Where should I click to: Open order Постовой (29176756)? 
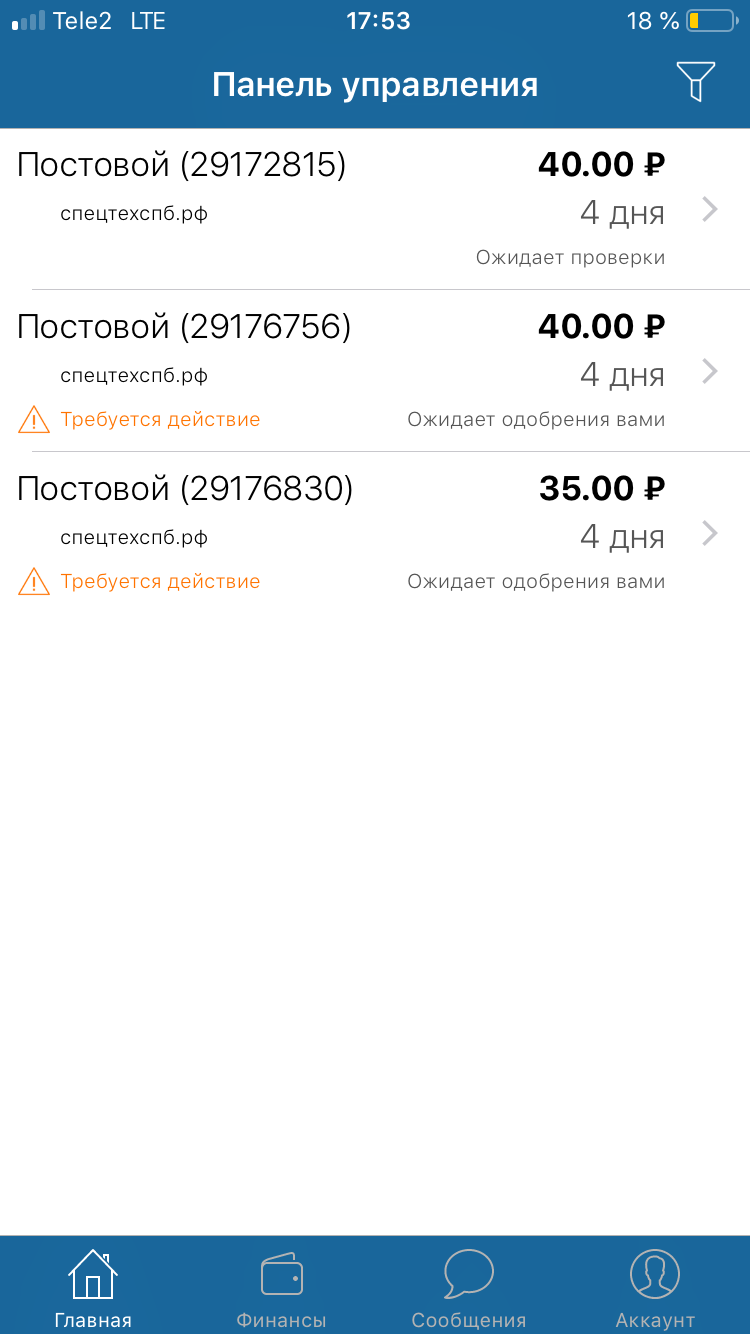[375, 372]
